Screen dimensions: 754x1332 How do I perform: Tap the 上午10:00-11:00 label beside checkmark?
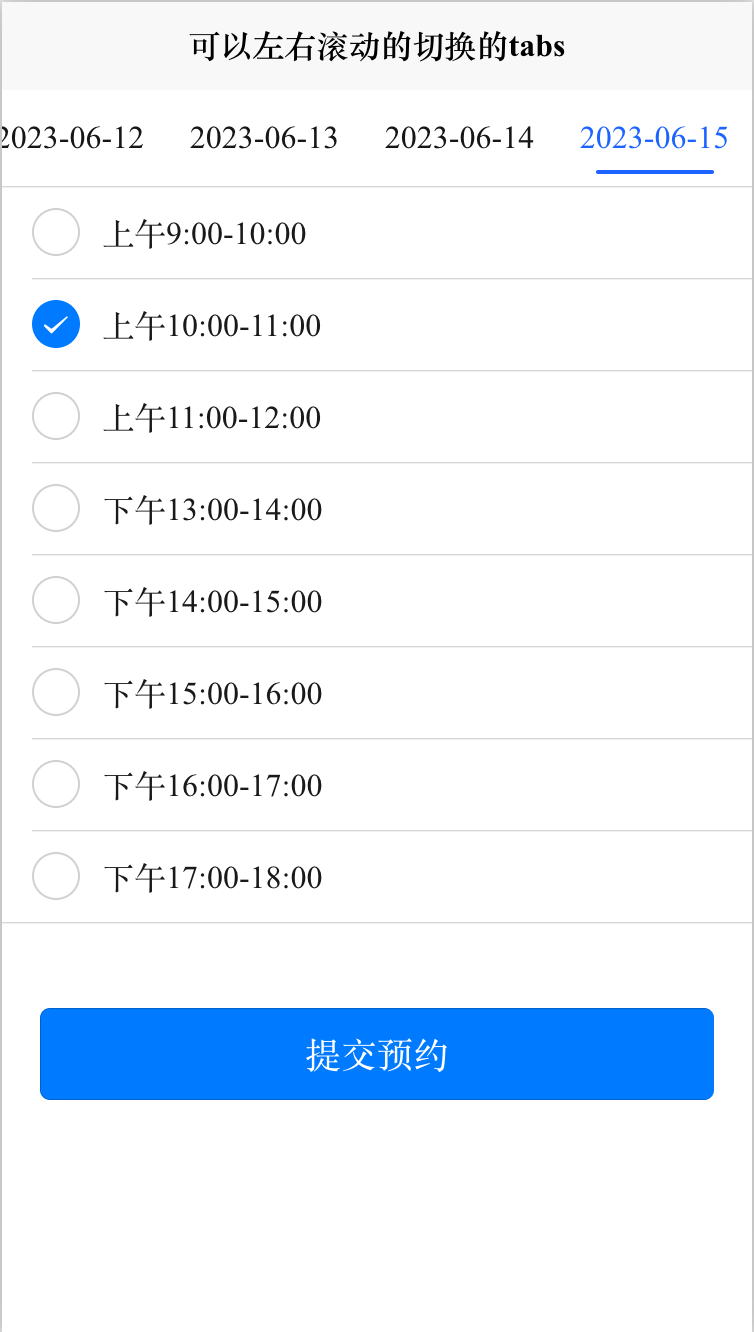click(214, 324)
